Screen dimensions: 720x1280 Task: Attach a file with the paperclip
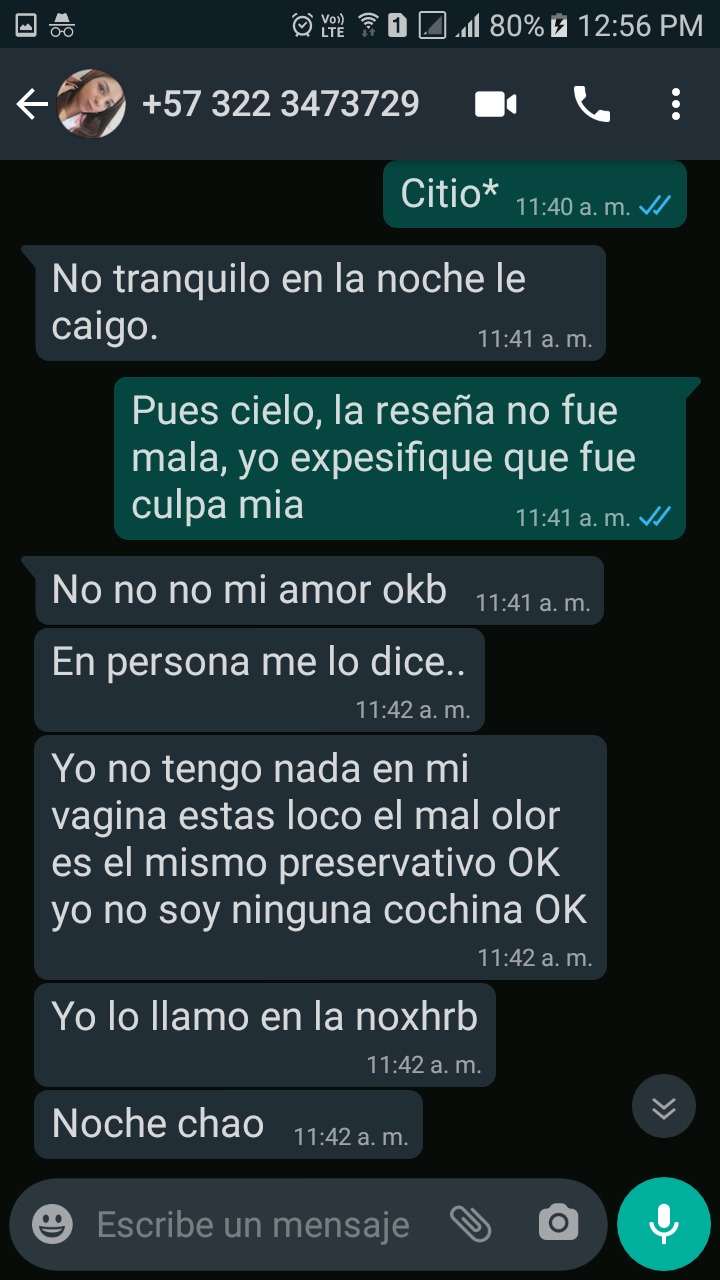[469, 1222]
